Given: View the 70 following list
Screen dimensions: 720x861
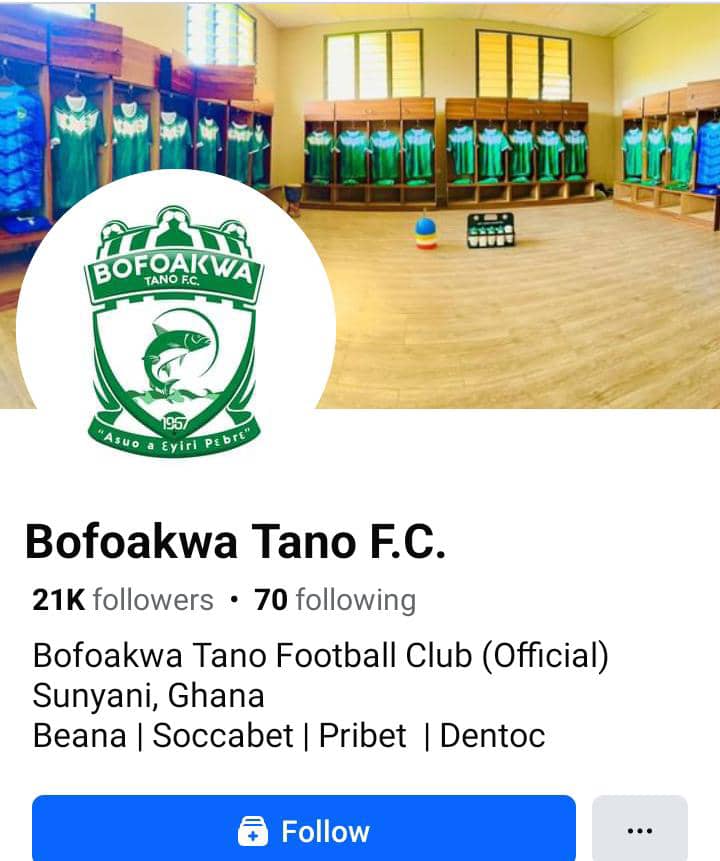Looking at the screenshot, I should point(335,600).
